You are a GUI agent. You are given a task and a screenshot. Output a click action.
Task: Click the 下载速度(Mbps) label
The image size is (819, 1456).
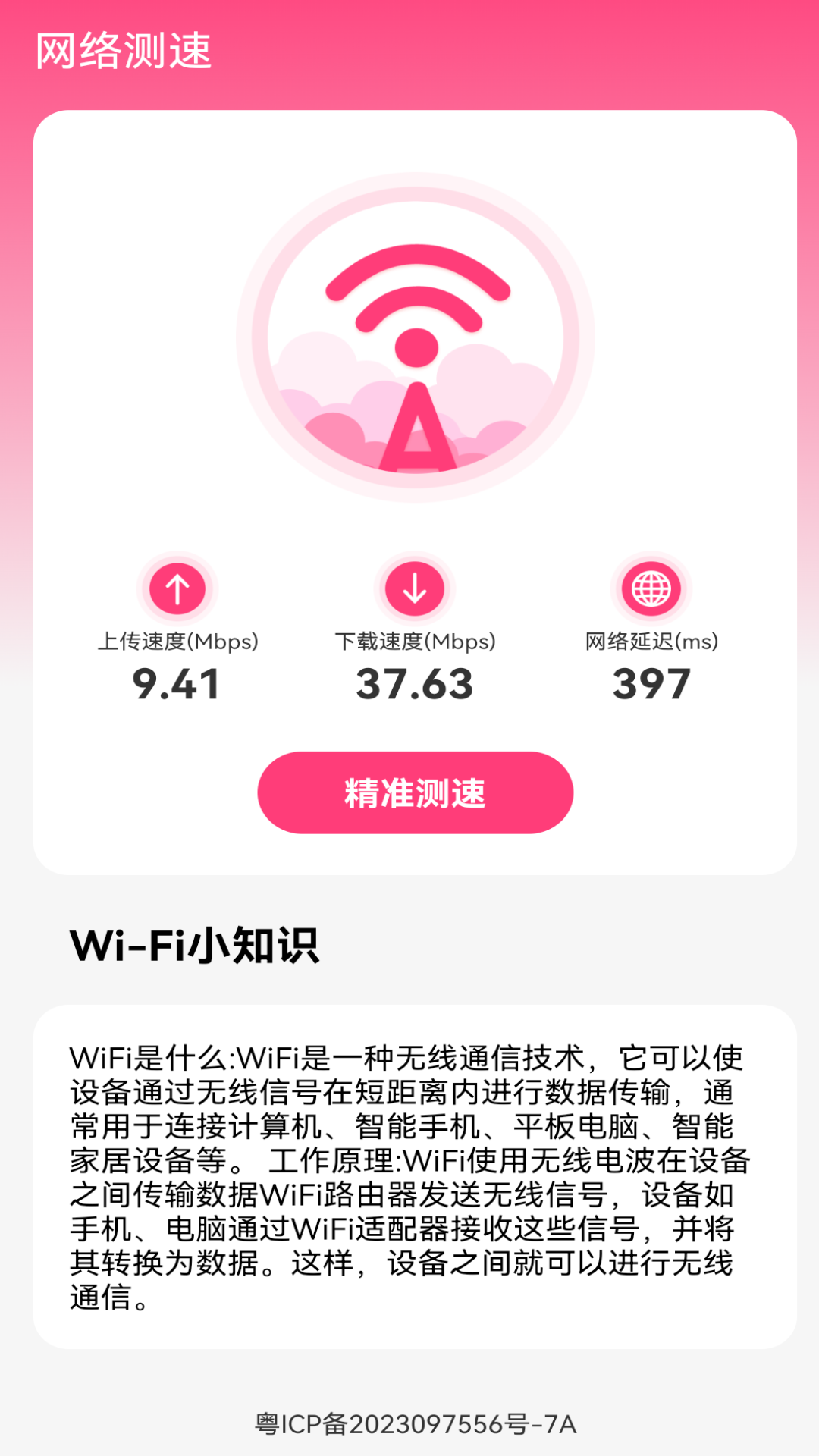(416, 642)
